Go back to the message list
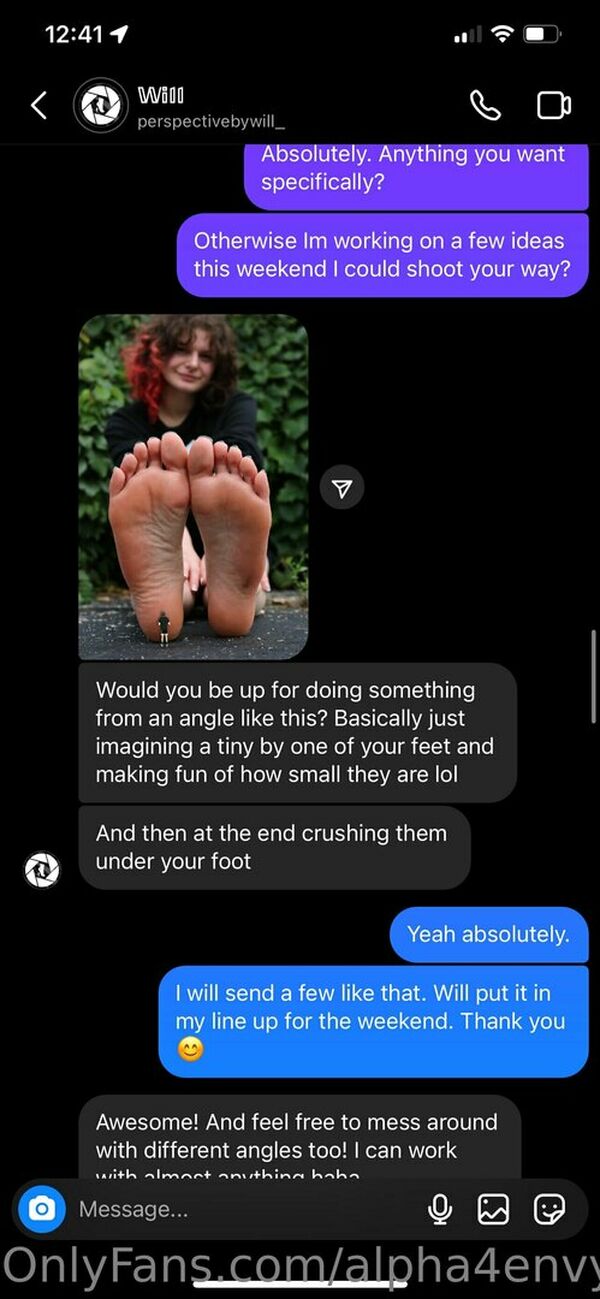Image resolution: width=600 pixels, height=1299 pixels. pos(38,106)
